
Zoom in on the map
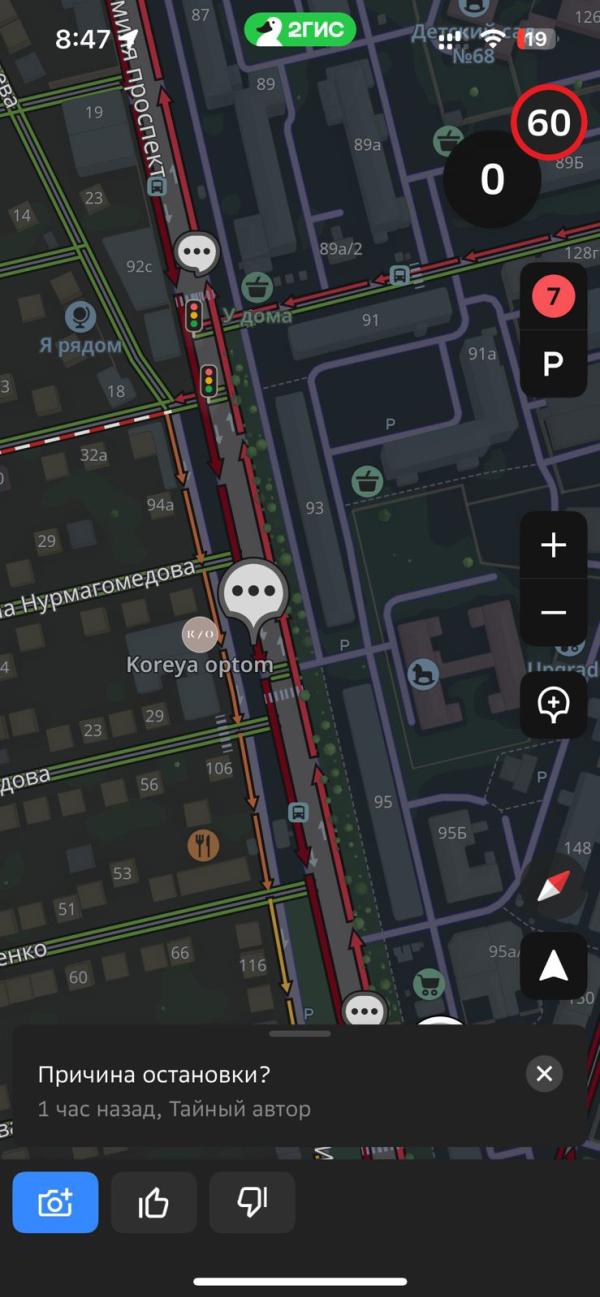[x=553, y=545]
